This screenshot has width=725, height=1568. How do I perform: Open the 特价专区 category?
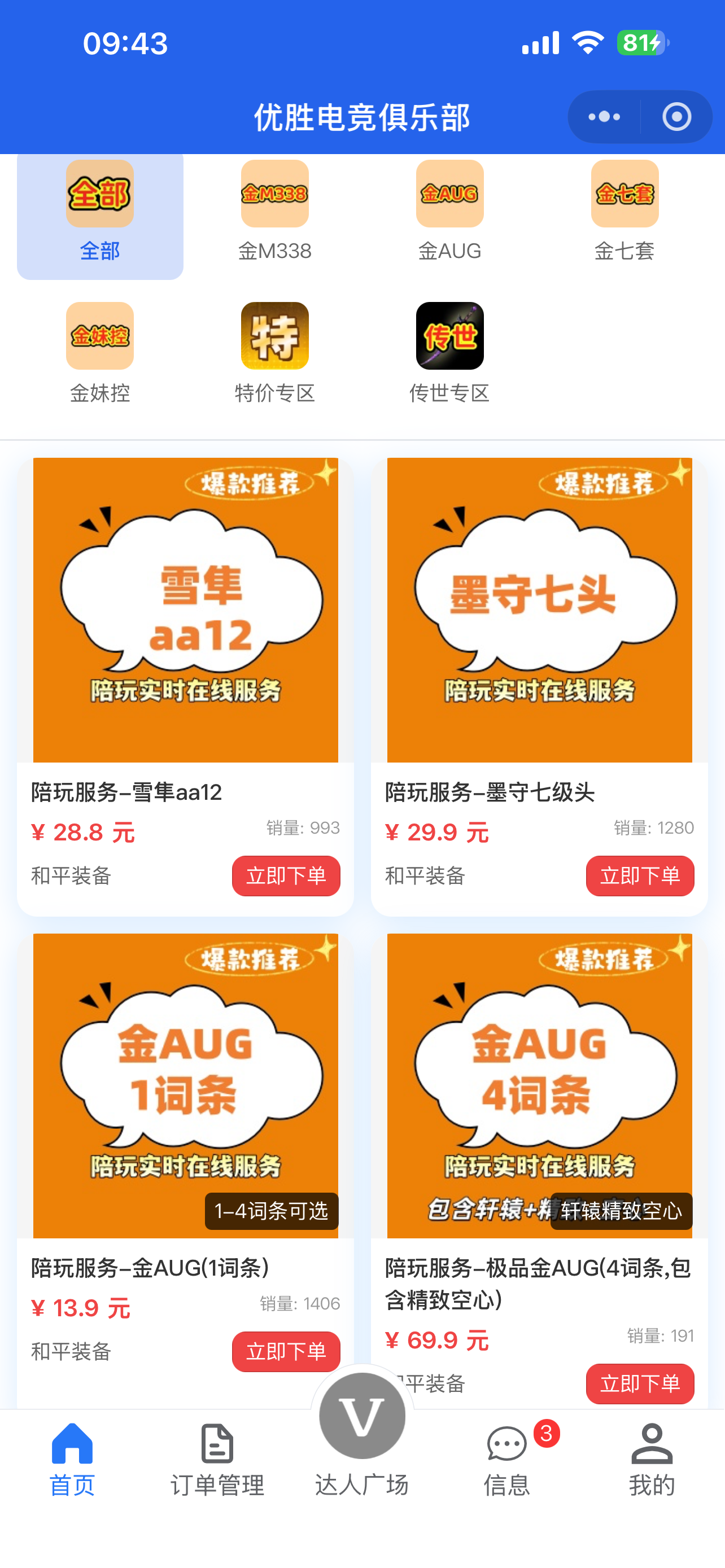274,353
